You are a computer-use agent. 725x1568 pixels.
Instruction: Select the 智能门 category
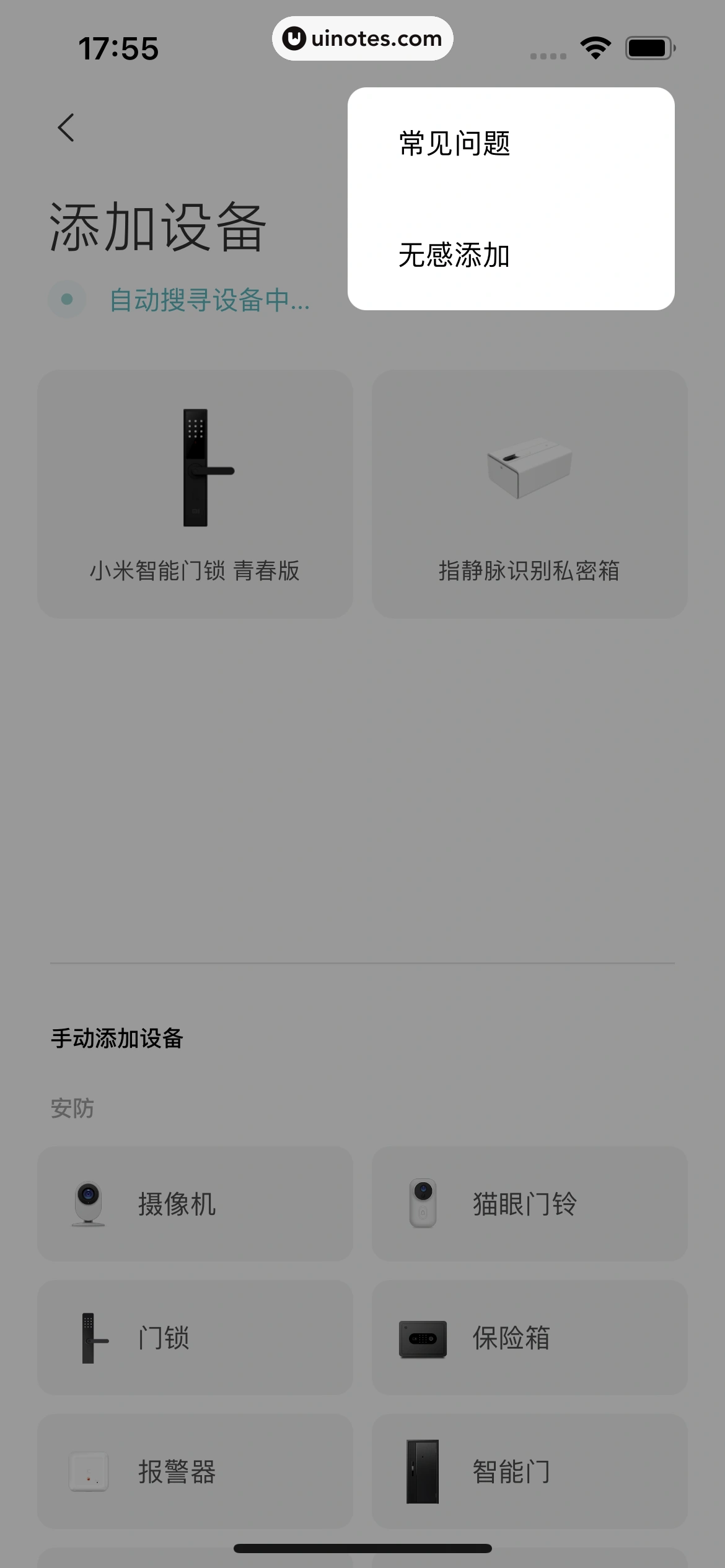tap(529, 1471)
